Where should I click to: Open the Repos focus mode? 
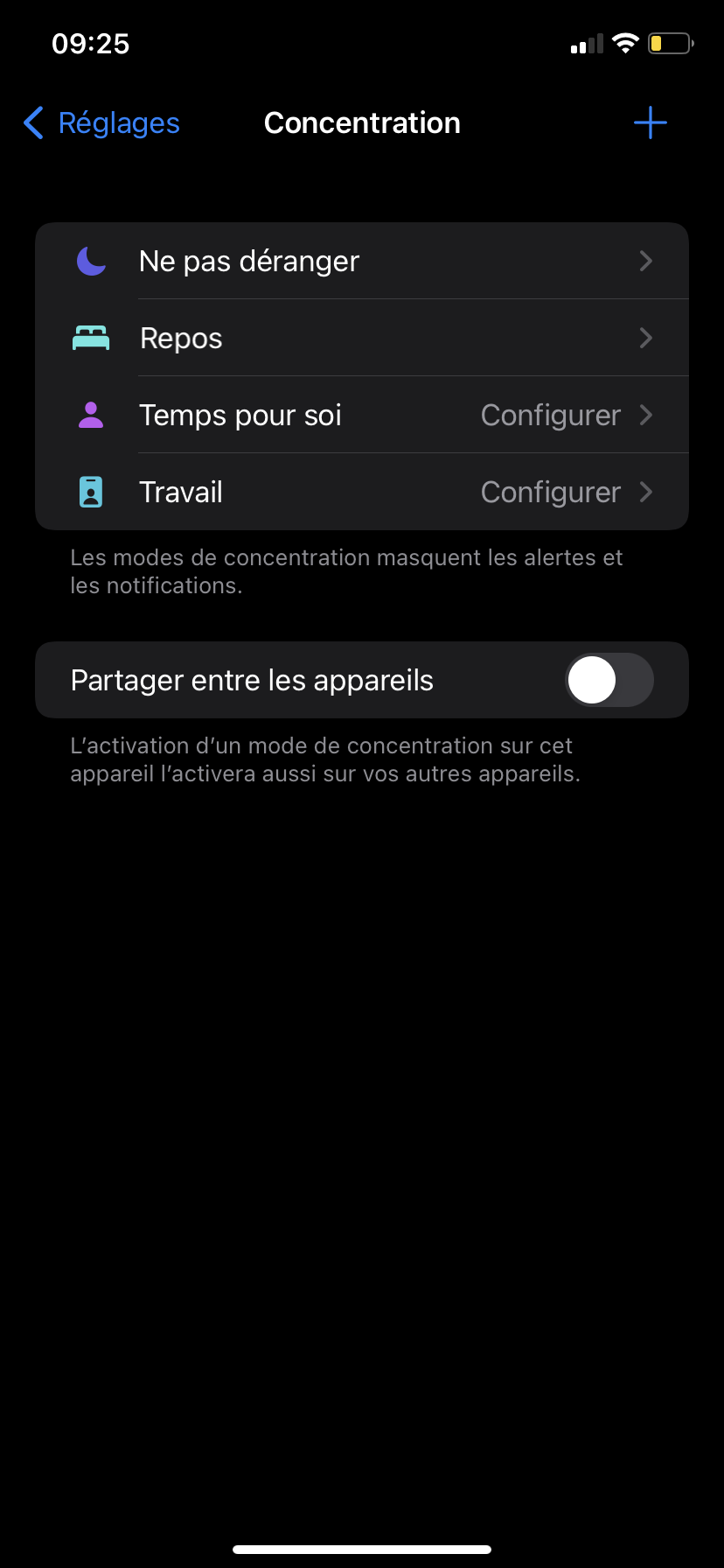pyautogui.click(x=362, y=338)
